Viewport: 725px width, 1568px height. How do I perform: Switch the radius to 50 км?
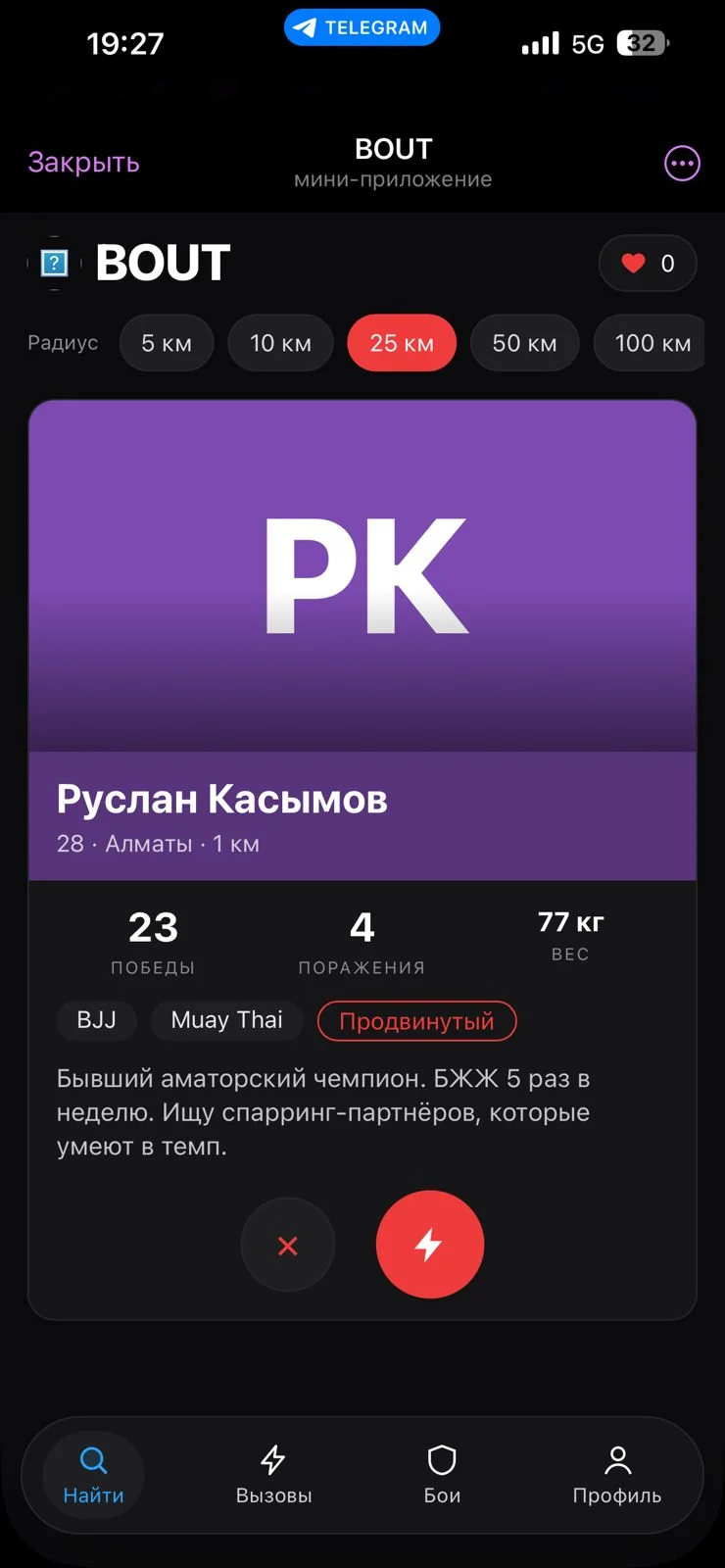[524, 343]
